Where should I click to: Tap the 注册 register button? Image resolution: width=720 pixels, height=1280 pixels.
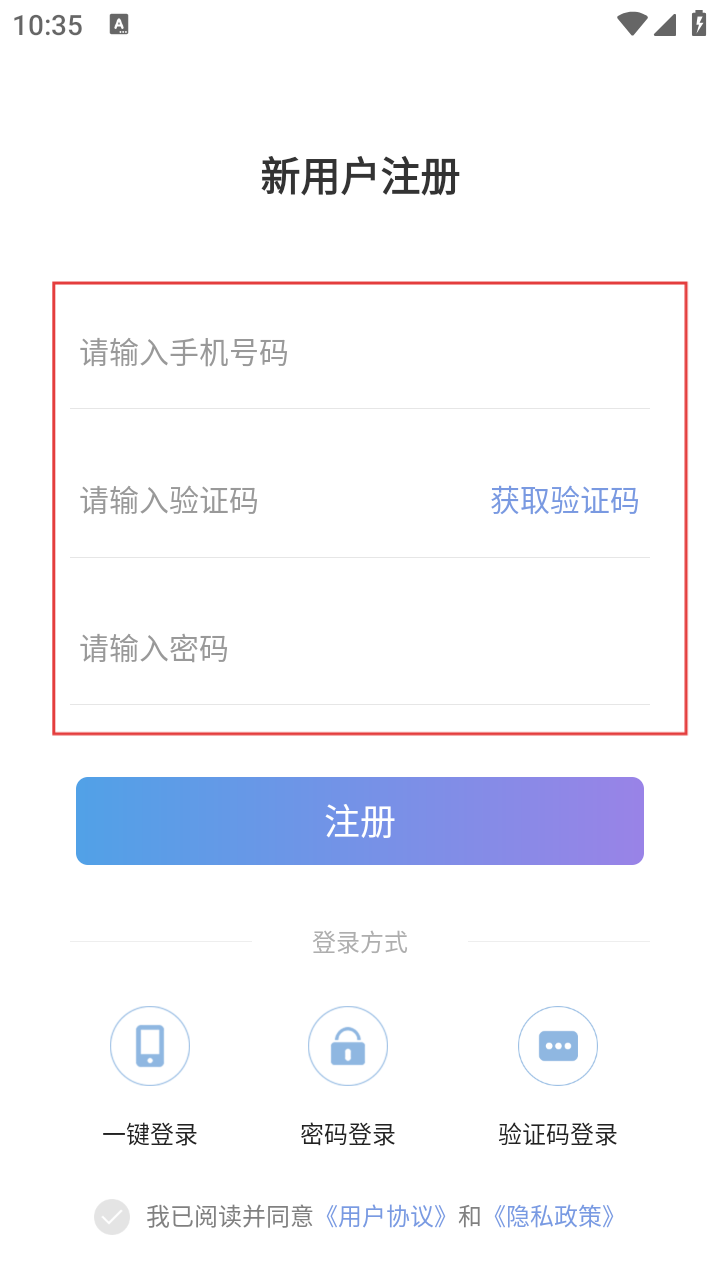[x=360, y=821]
